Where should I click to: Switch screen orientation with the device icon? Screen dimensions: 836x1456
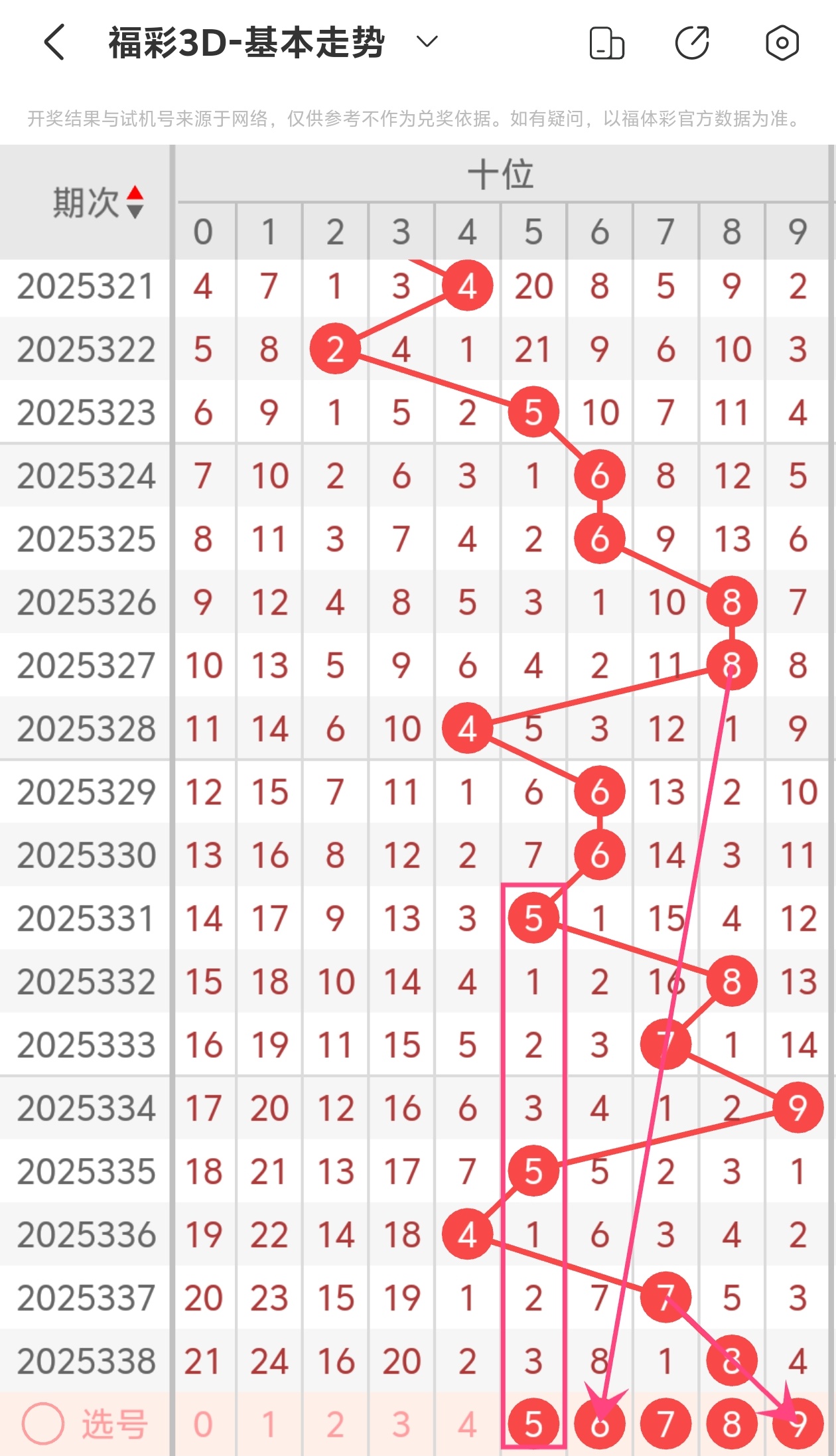click(606, 43)
